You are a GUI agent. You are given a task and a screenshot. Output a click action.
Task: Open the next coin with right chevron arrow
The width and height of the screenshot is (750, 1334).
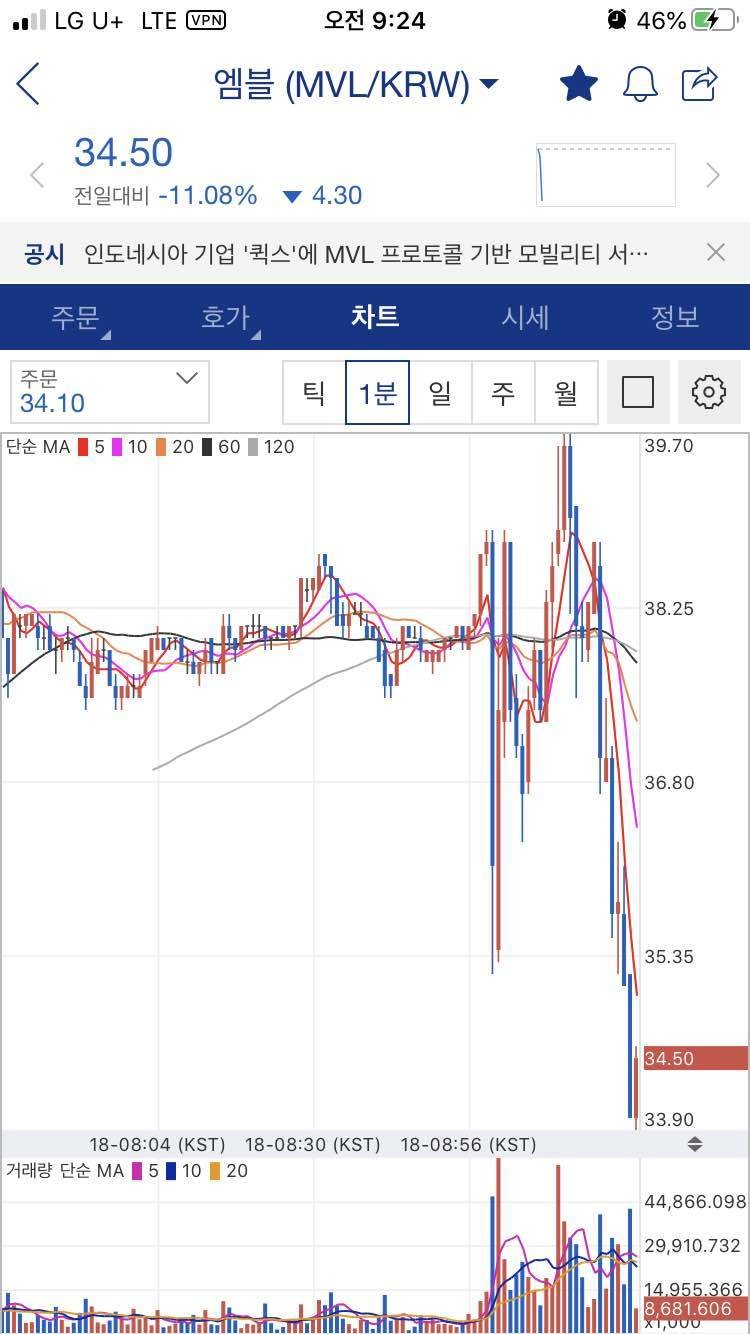714,175
